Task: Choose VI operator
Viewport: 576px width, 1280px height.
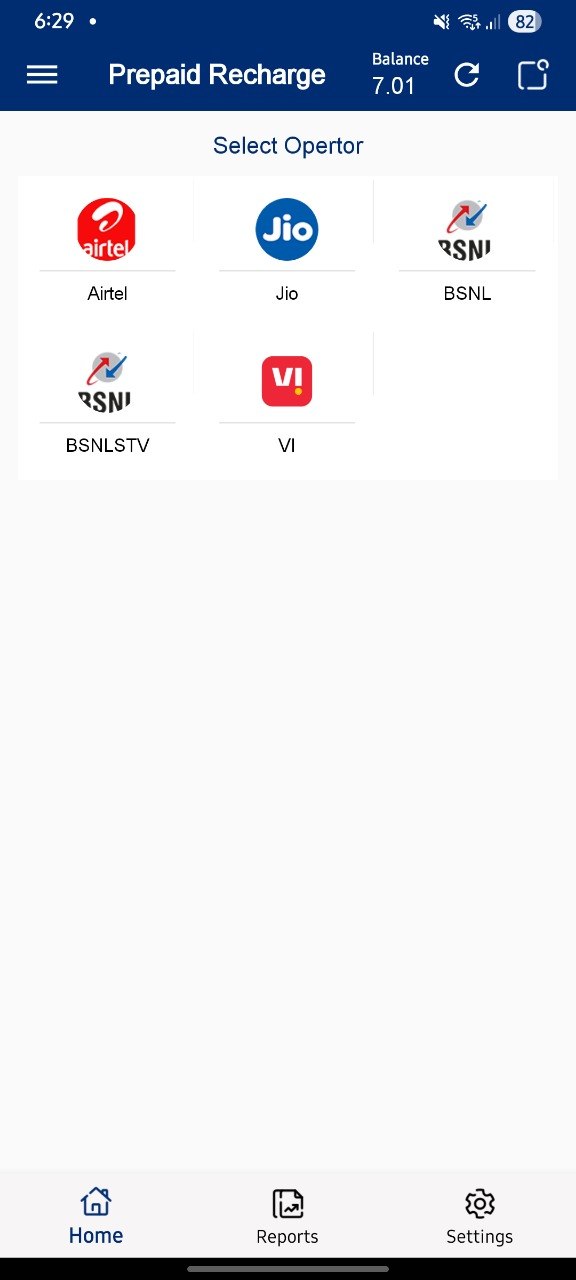Action: (287, 402)
